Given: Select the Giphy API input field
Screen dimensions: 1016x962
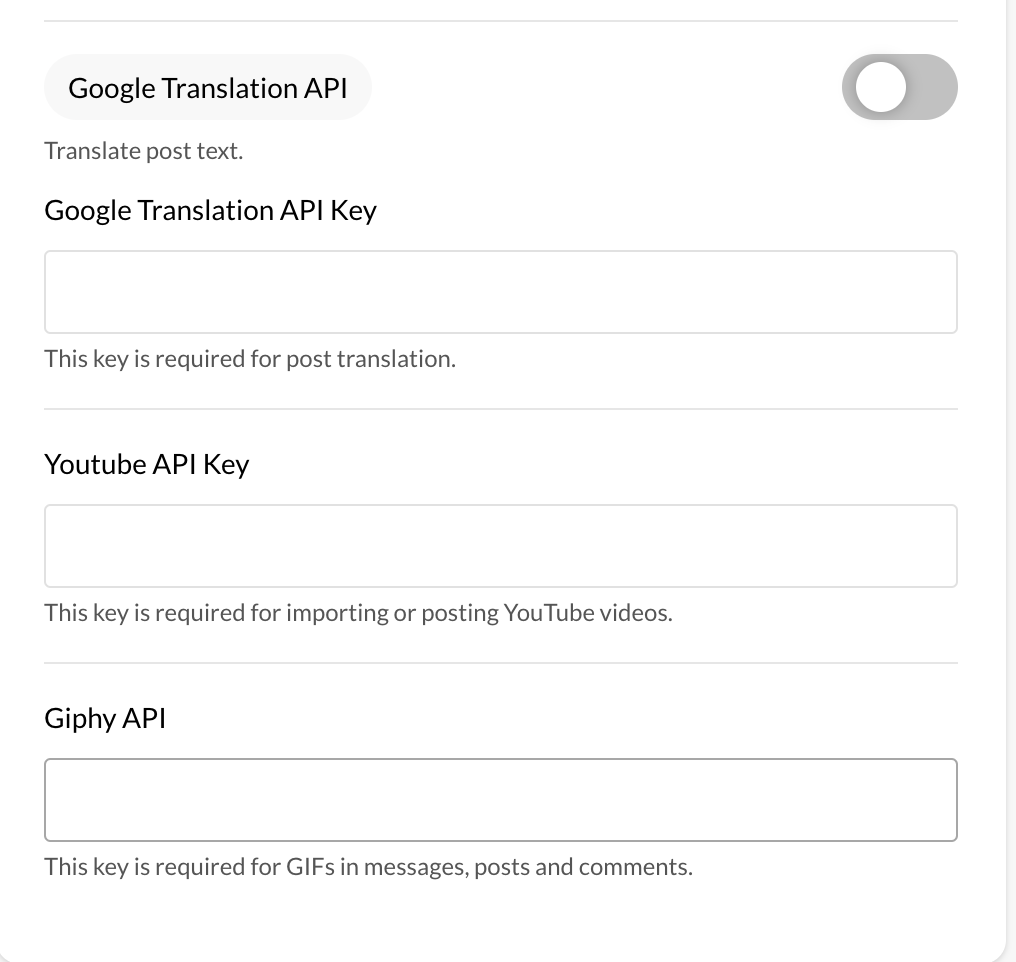Looking at the screenshot, I should point(500,800).
